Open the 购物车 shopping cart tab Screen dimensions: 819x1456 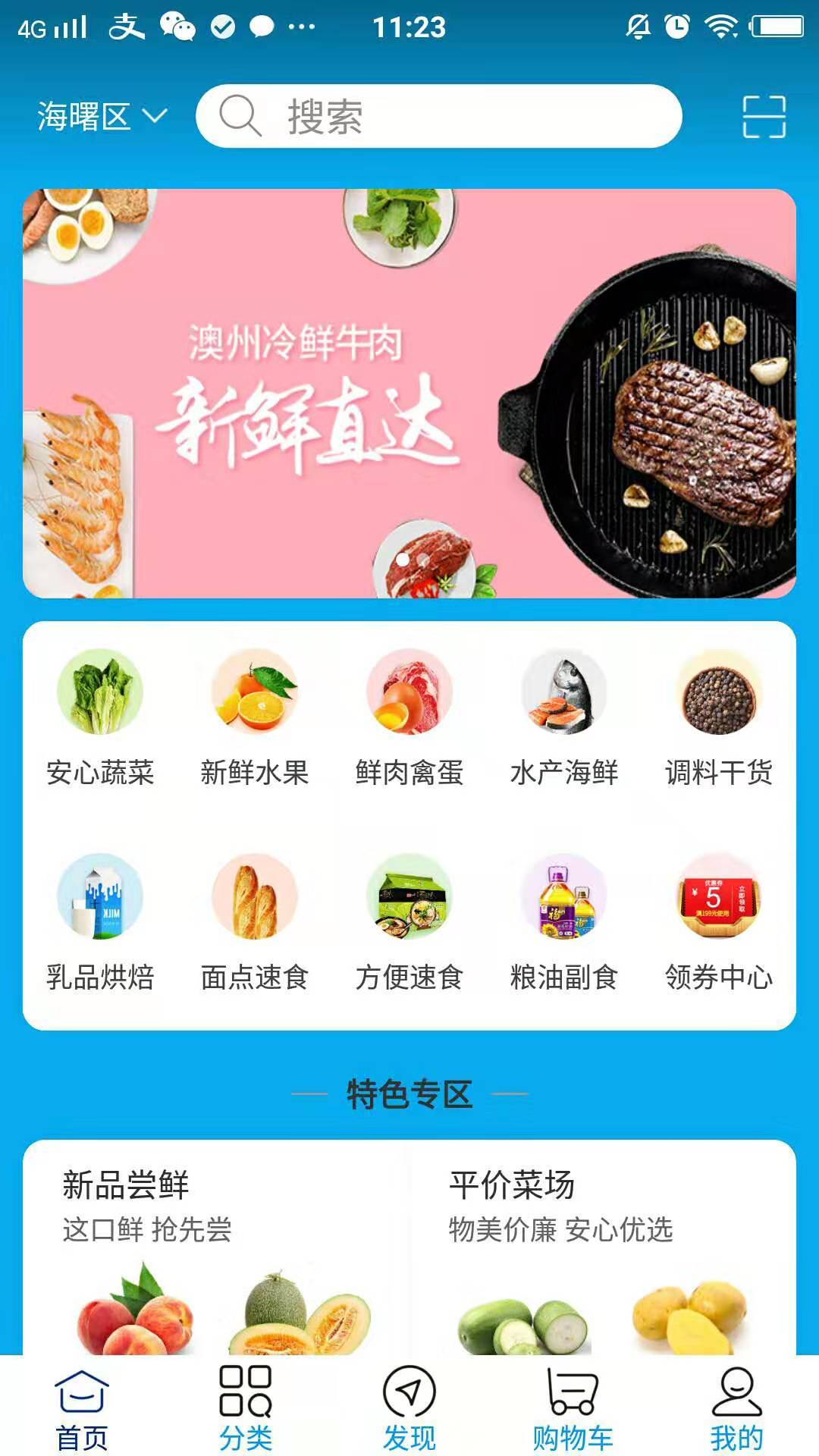coord(573,1407)
